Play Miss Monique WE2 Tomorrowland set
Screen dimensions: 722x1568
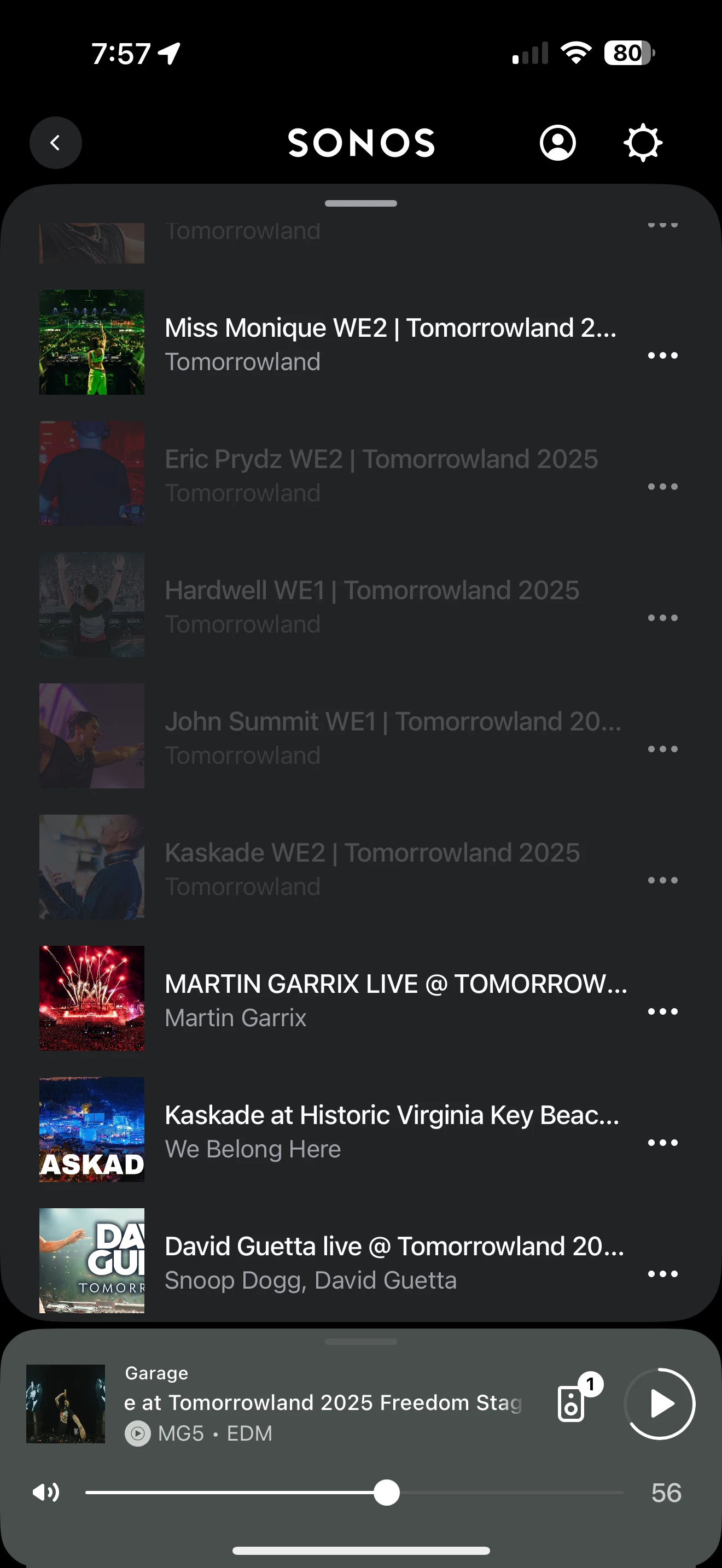pyautogui.click(x=389, y=343)
